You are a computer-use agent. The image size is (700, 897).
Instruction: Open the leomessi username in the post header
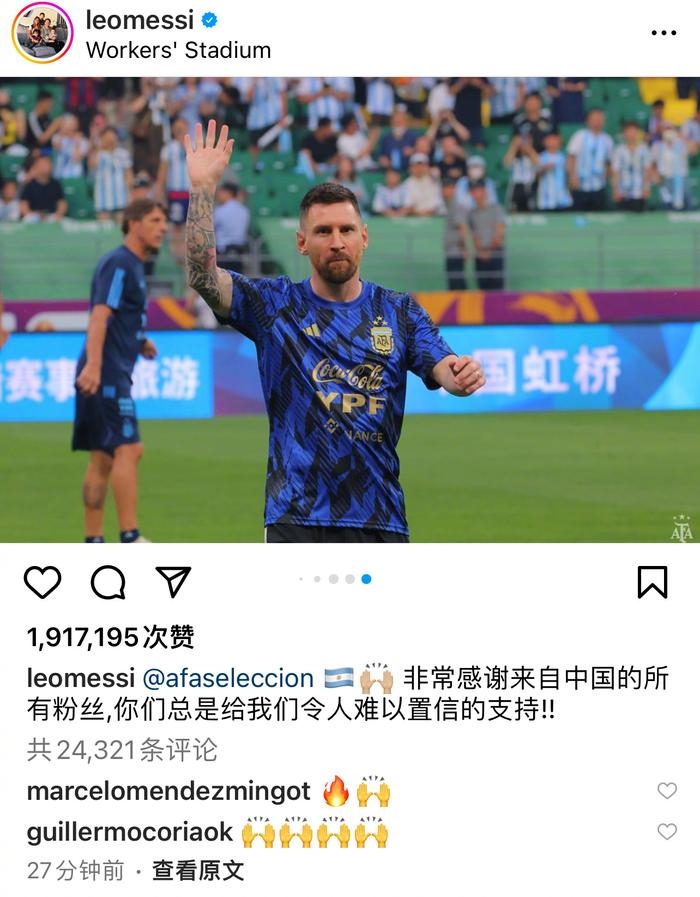(x=139, y=20)
